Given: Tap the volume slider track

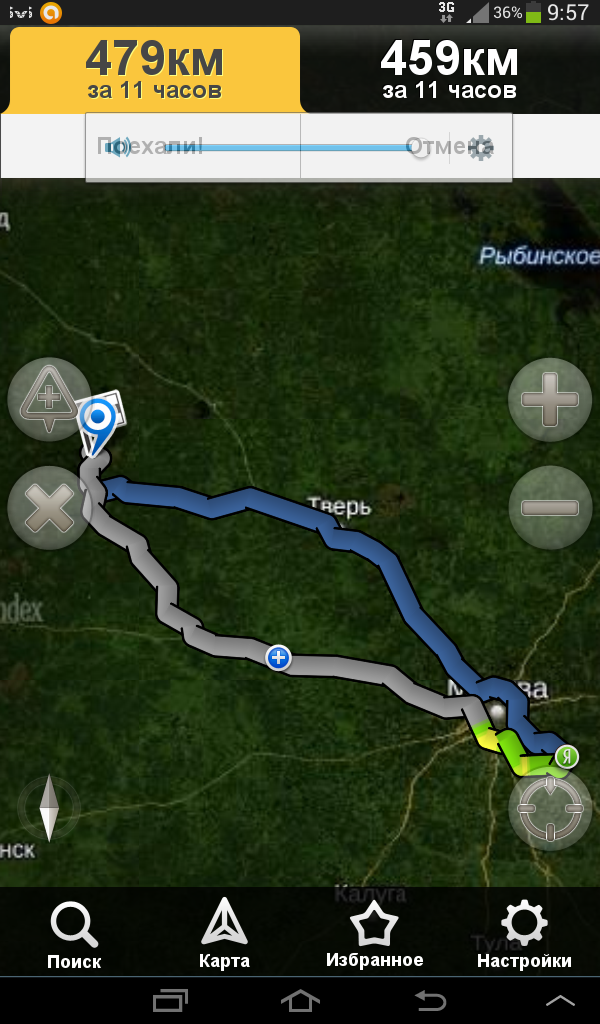Looking at the screenshot, I should pyautogui.click(x=289, y=148).
